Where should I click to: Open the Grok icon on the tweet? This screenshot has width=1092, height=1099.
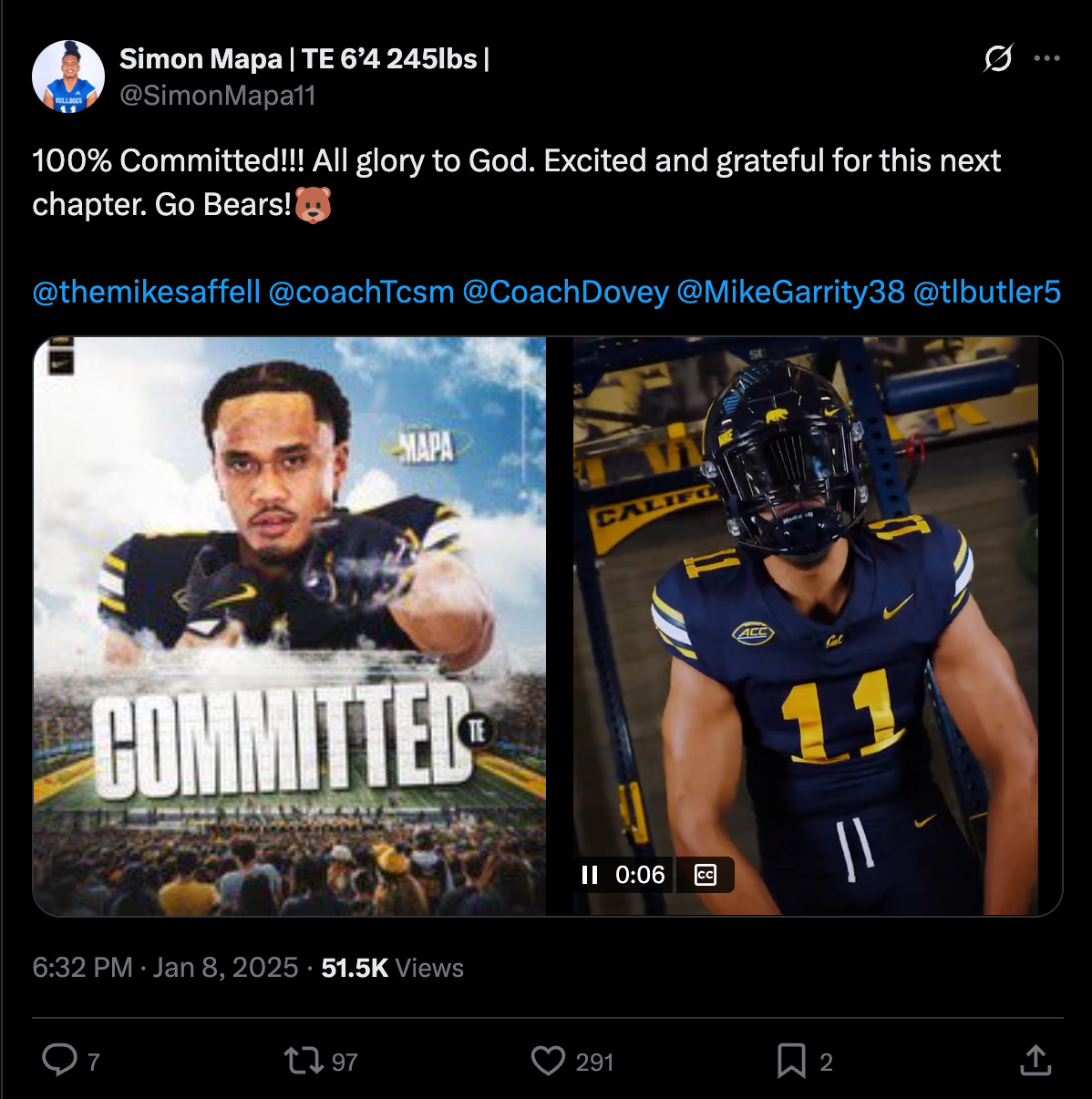coord(998,59)
